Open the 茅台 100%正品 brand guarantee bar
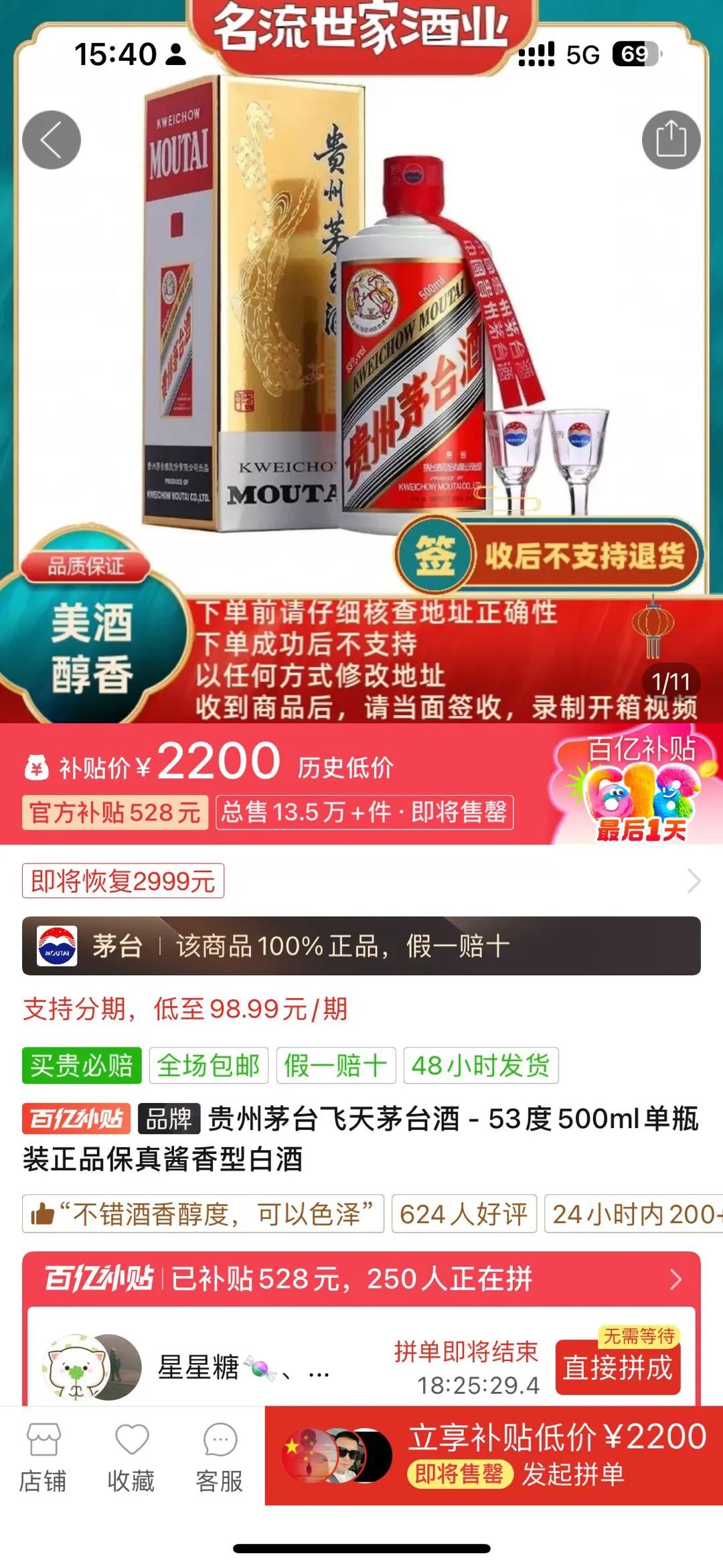The image size is (723, 1568). click(x=361, y=946)
